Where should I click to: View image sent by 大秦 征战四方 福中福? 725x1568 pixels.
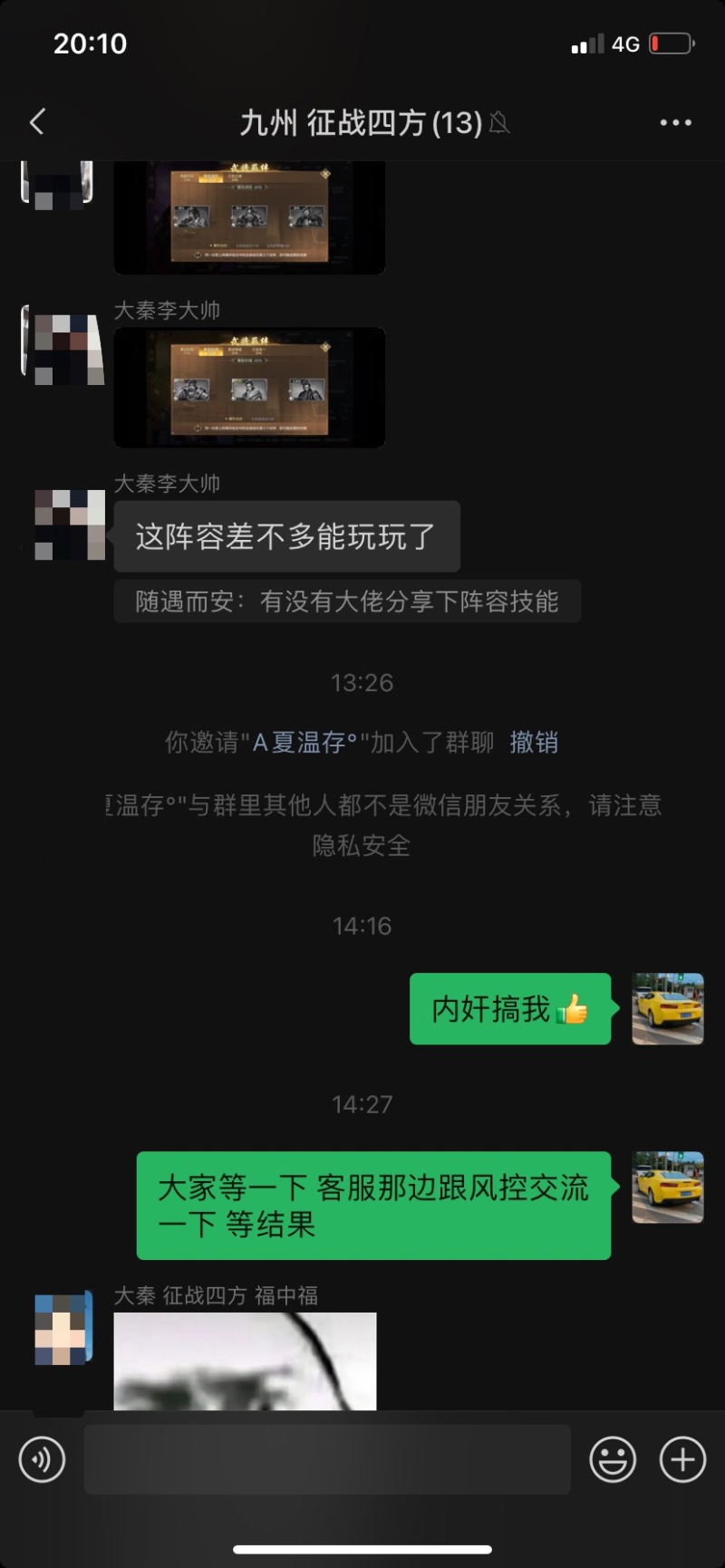[x=245, y=1361]
